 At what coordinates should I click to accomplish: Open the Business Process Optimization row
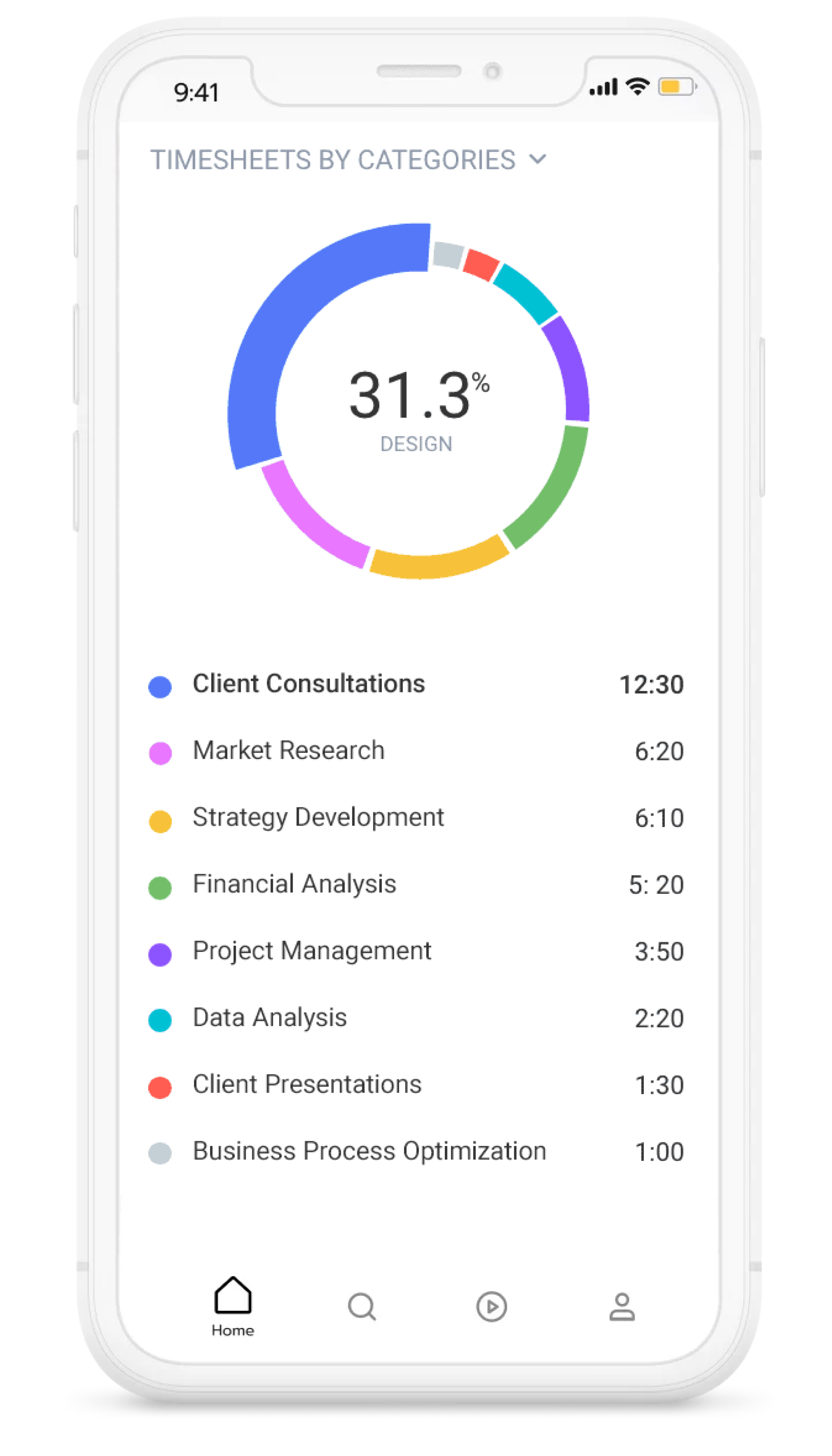[x=369, y=1151]
